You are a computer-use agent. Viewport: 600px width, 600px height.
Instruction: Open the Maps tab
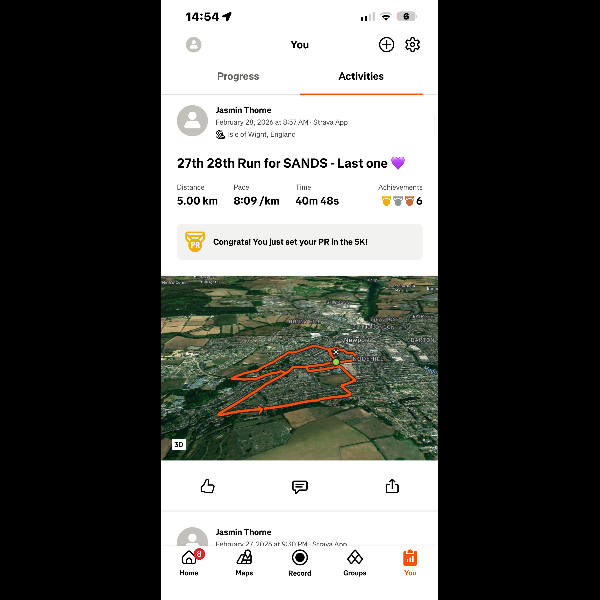[x=244, y=562]
